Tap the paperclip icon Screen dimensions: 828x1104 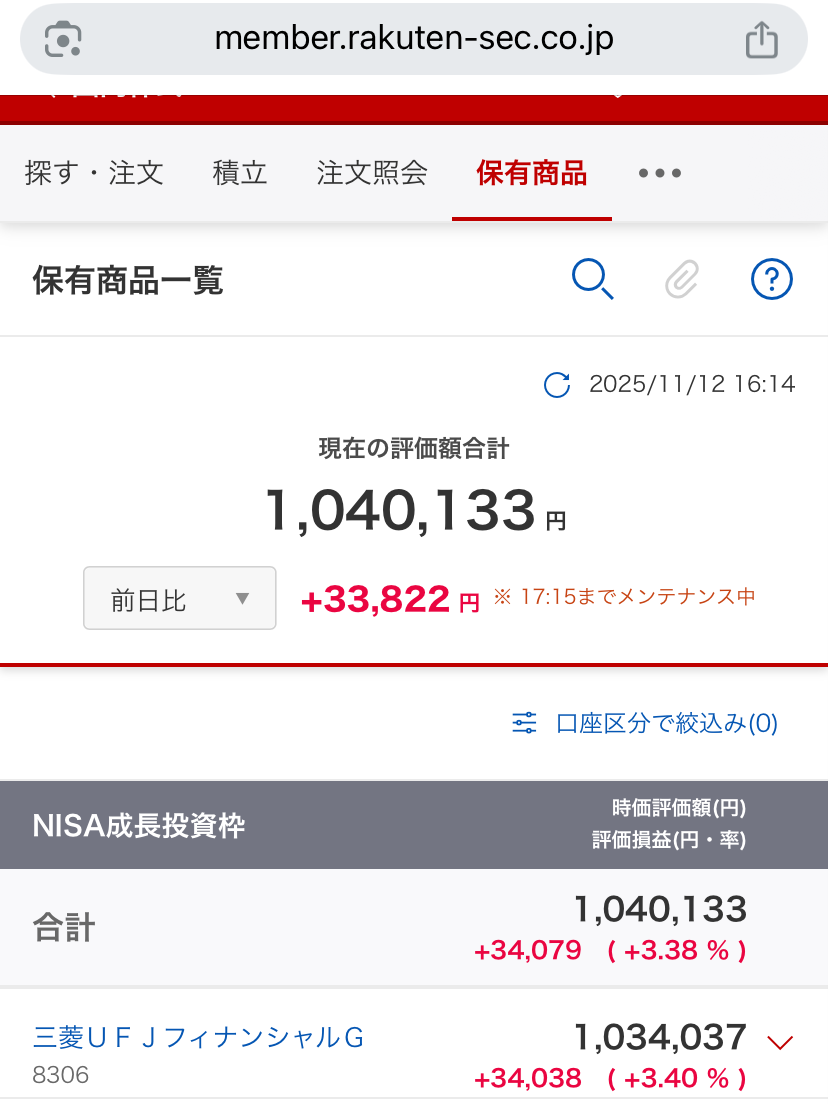(681, 280)
